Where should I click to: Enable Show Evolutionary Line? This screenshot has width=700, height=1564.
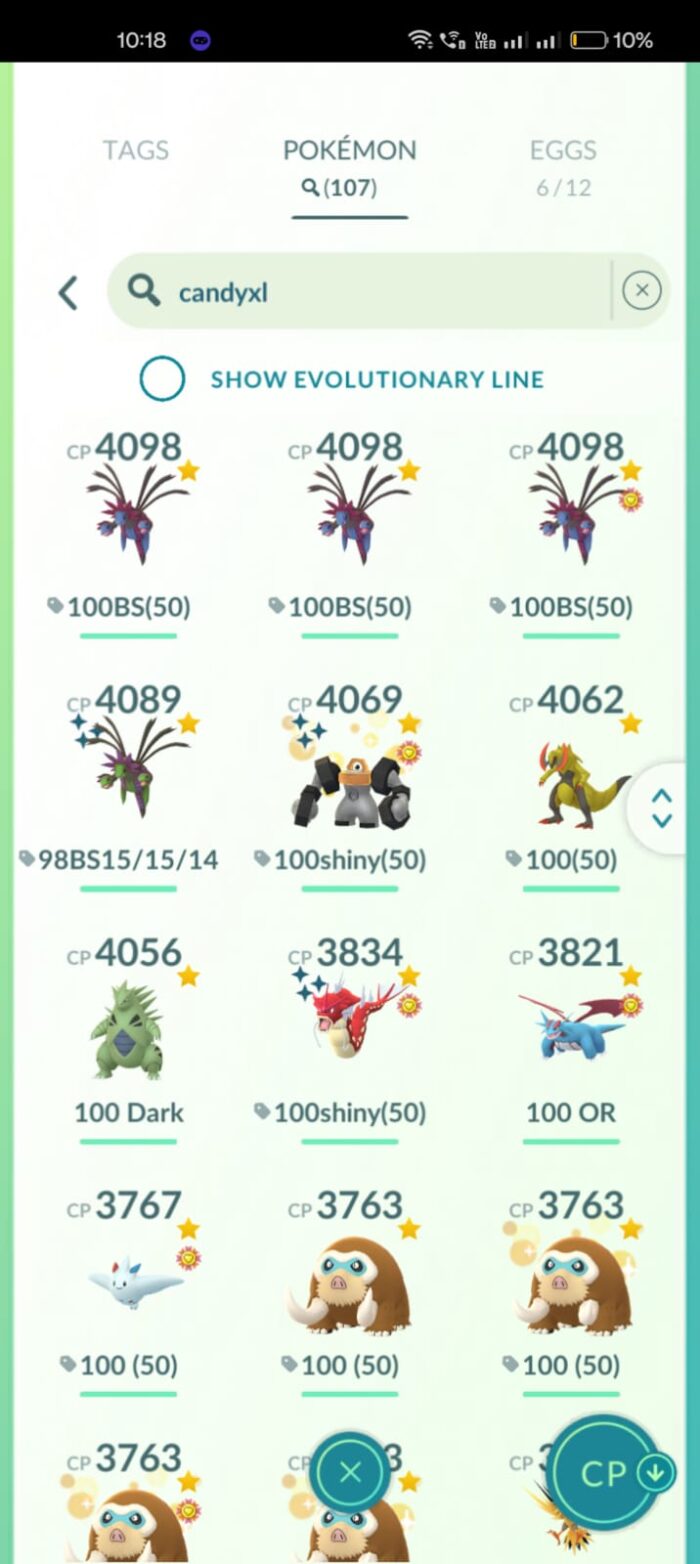(162, 379)
